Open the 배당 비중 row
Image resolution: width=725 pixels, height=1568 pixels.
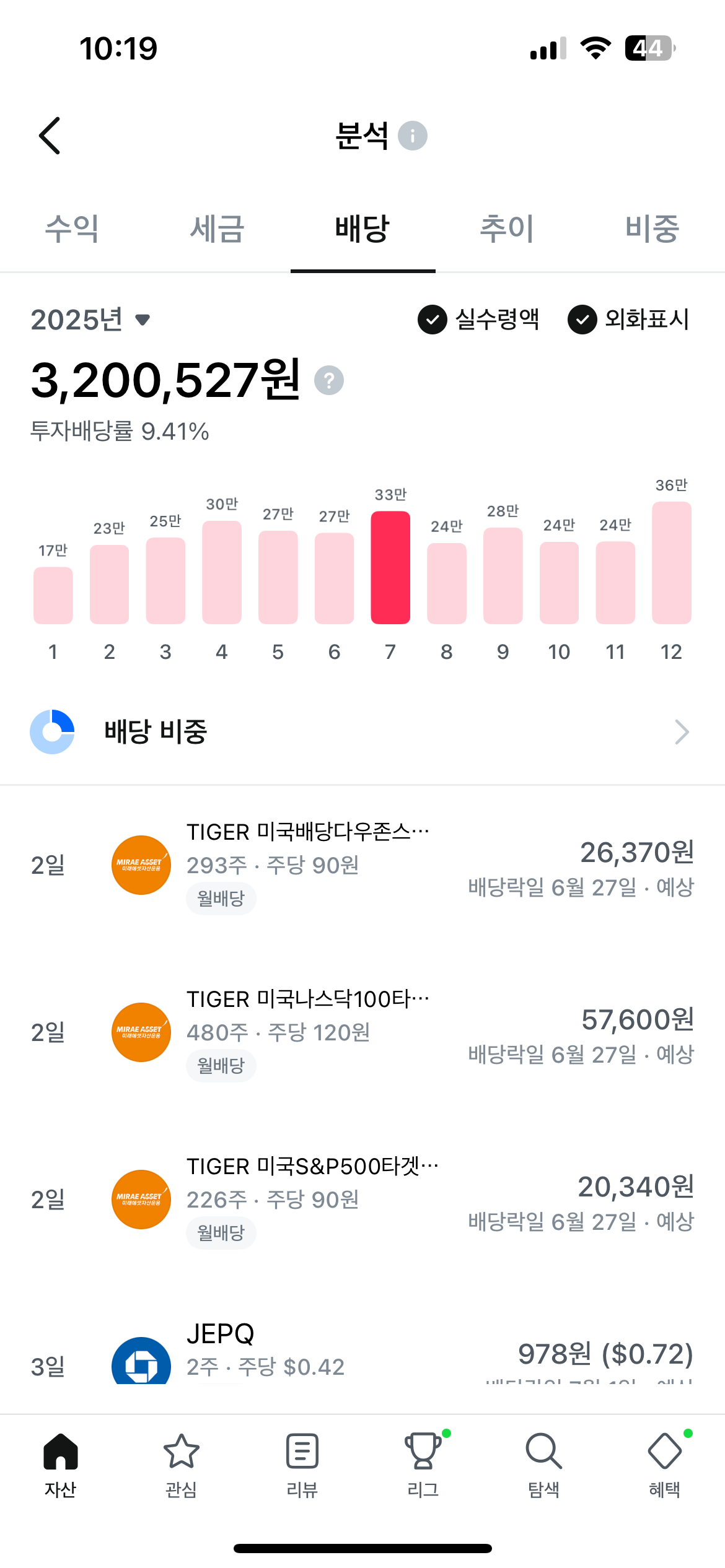coord(362,731)
